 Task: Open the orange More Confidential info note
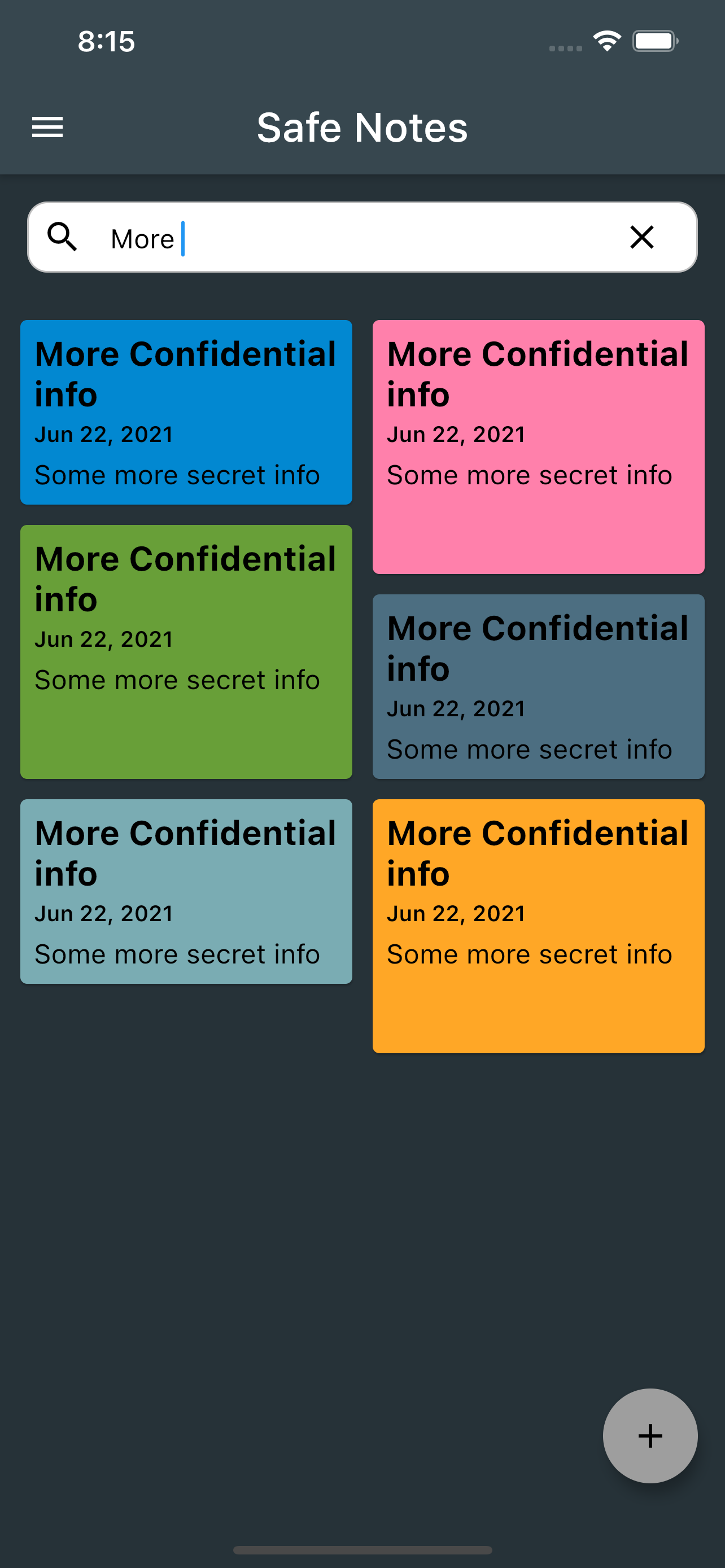coord(538,926)
